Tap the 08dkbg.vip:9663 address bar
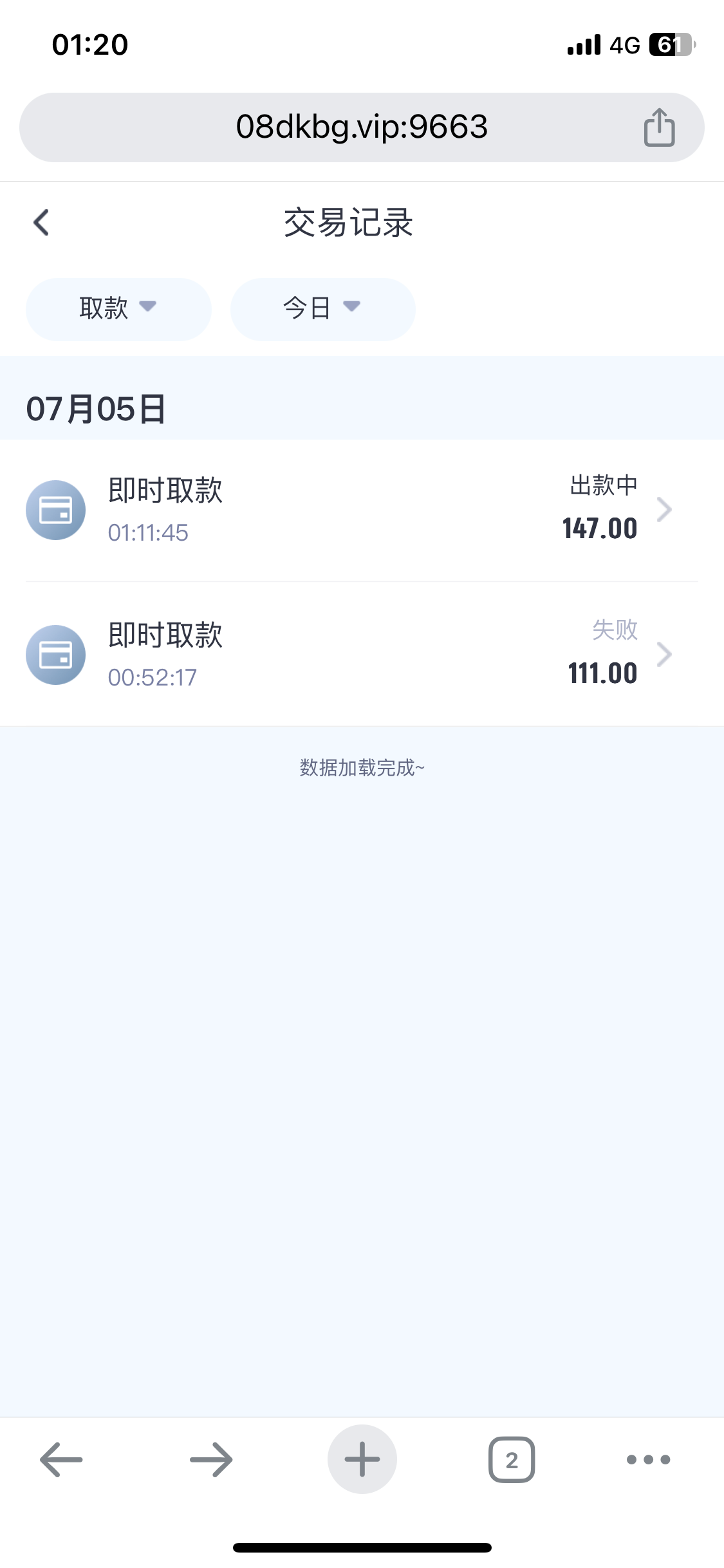Screen dimensions: 724x1568 point(362,127)
